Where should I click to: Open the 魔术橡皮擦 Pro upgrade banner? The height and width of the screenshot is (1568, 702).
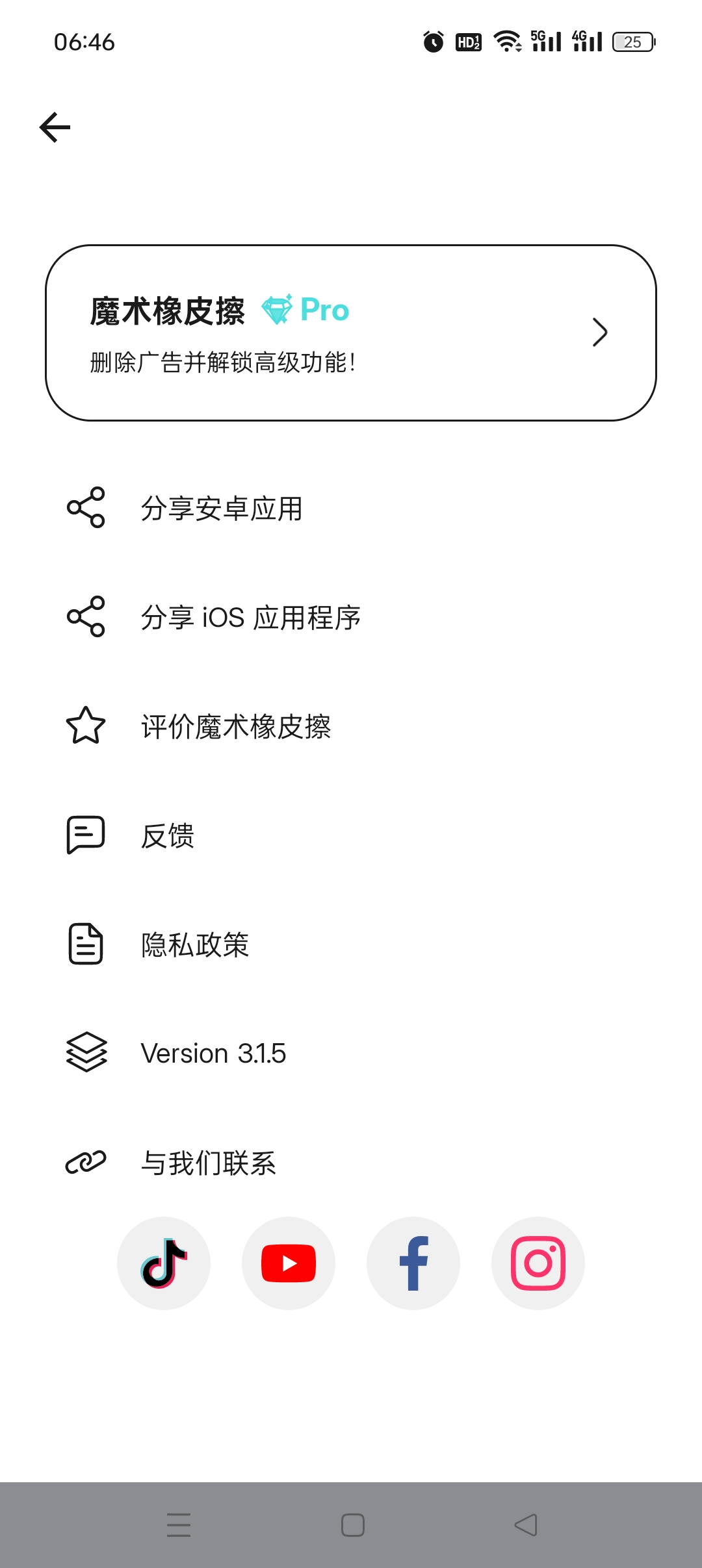point(351,333)
